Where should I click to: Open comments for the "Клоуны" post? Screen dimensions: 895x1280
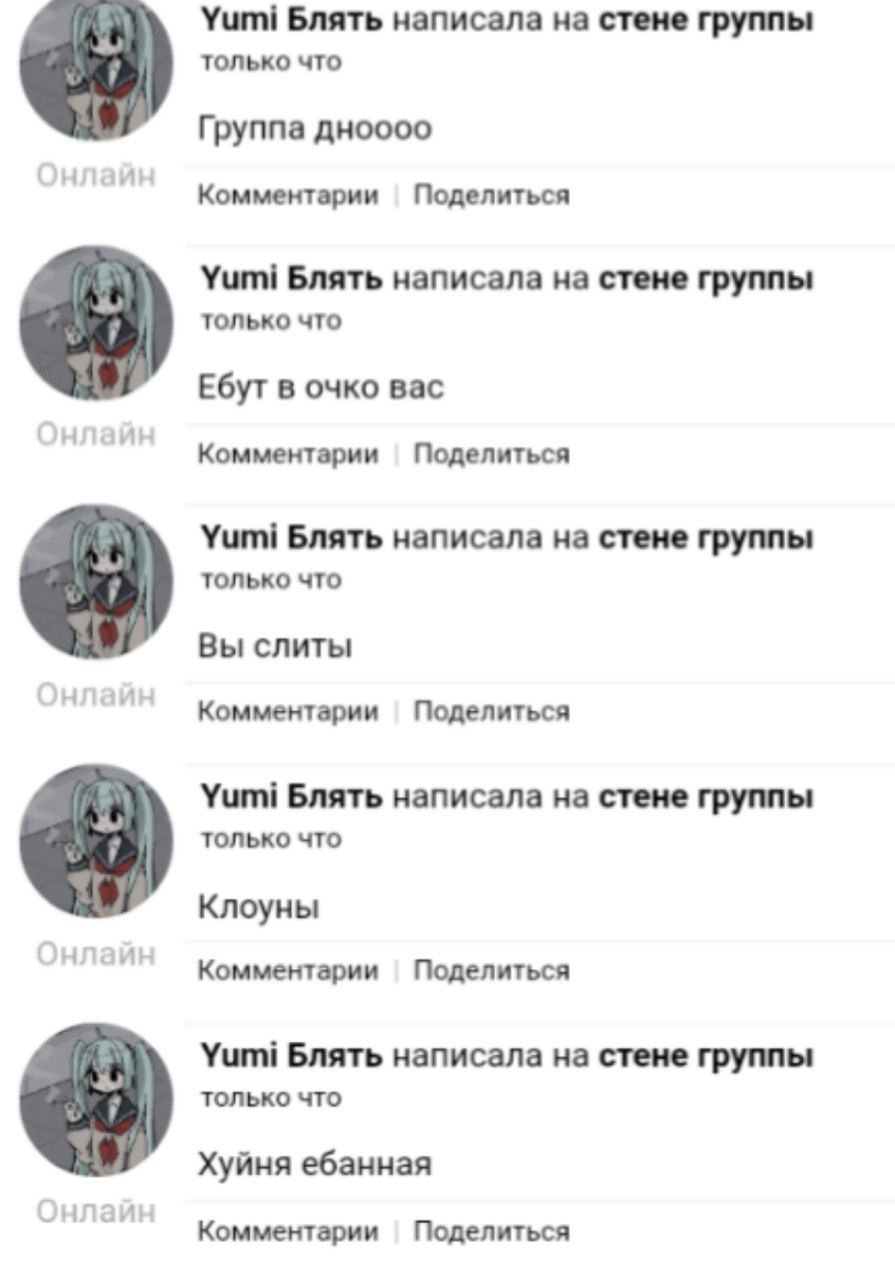(288, 971)
